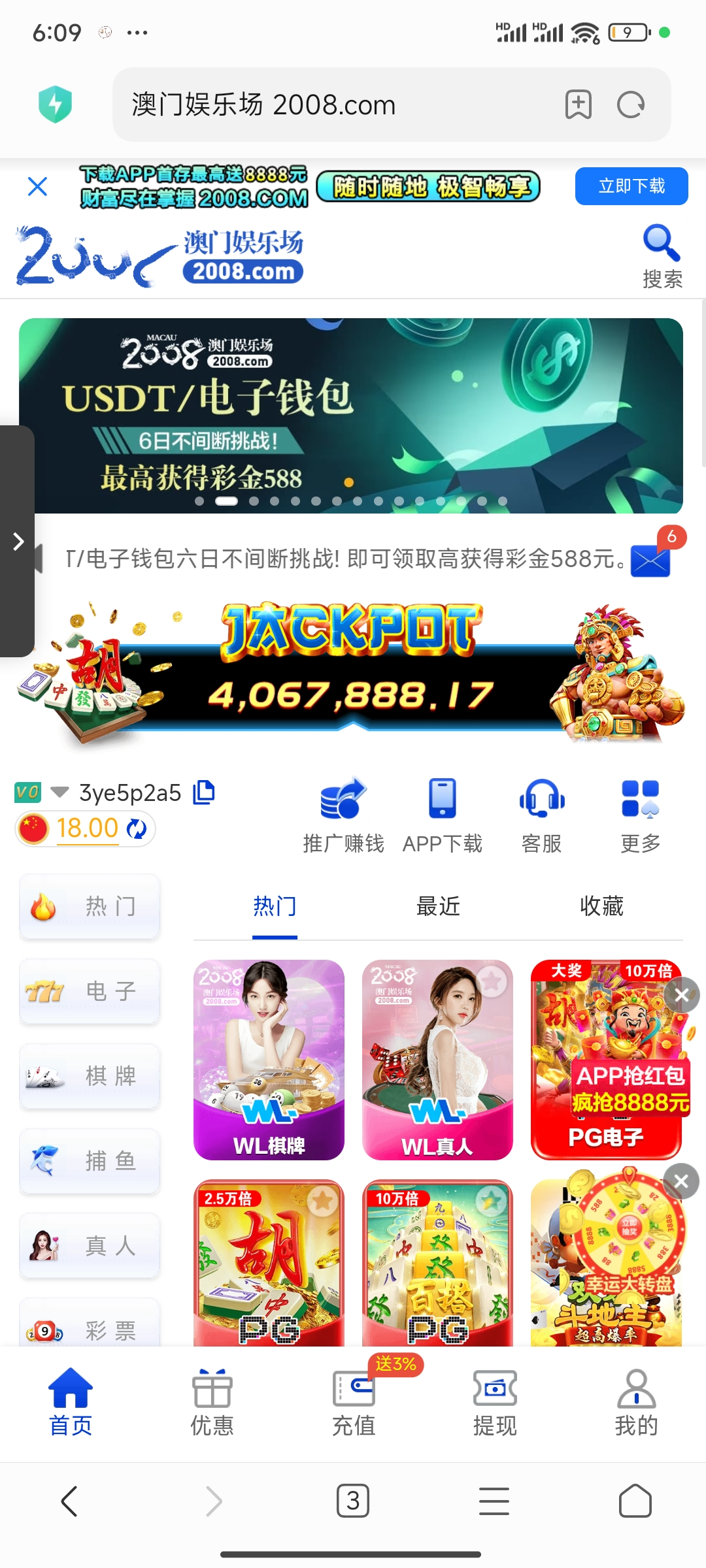The image size is (706, 1568).
Task: Copy the username 3ye5p2a5
Action: click(204, 792)
